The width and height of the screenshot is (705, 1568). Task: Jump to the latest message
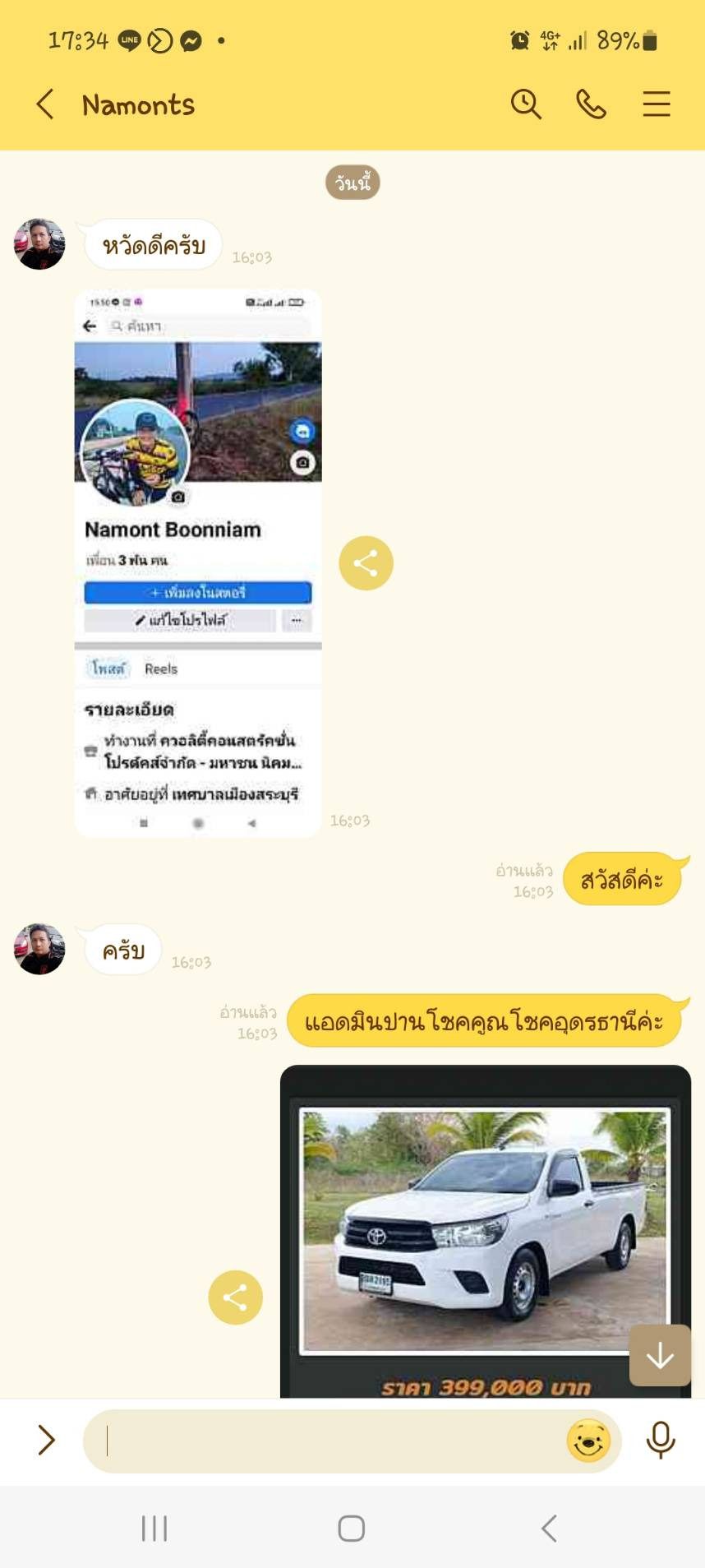pyautogui.click(x=659, y=1355)
